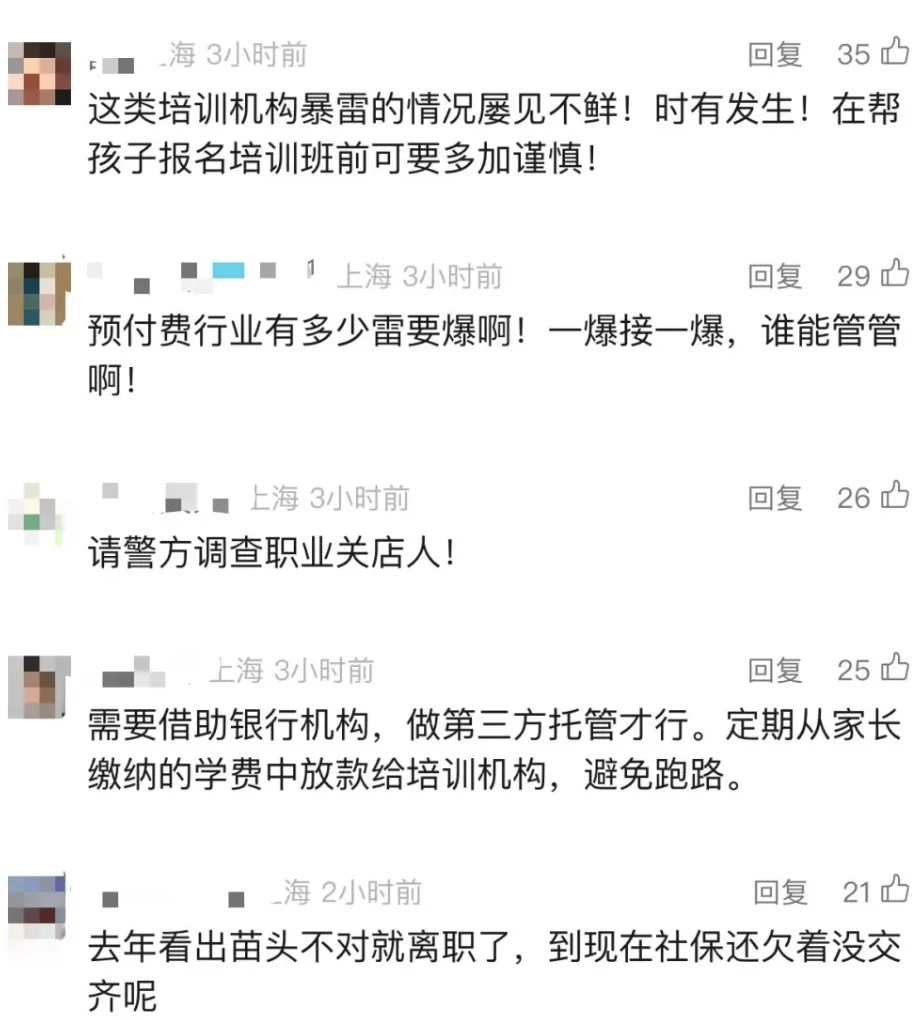
Task: Like the comment with 35 likes
Action: (x=894, y=52)
